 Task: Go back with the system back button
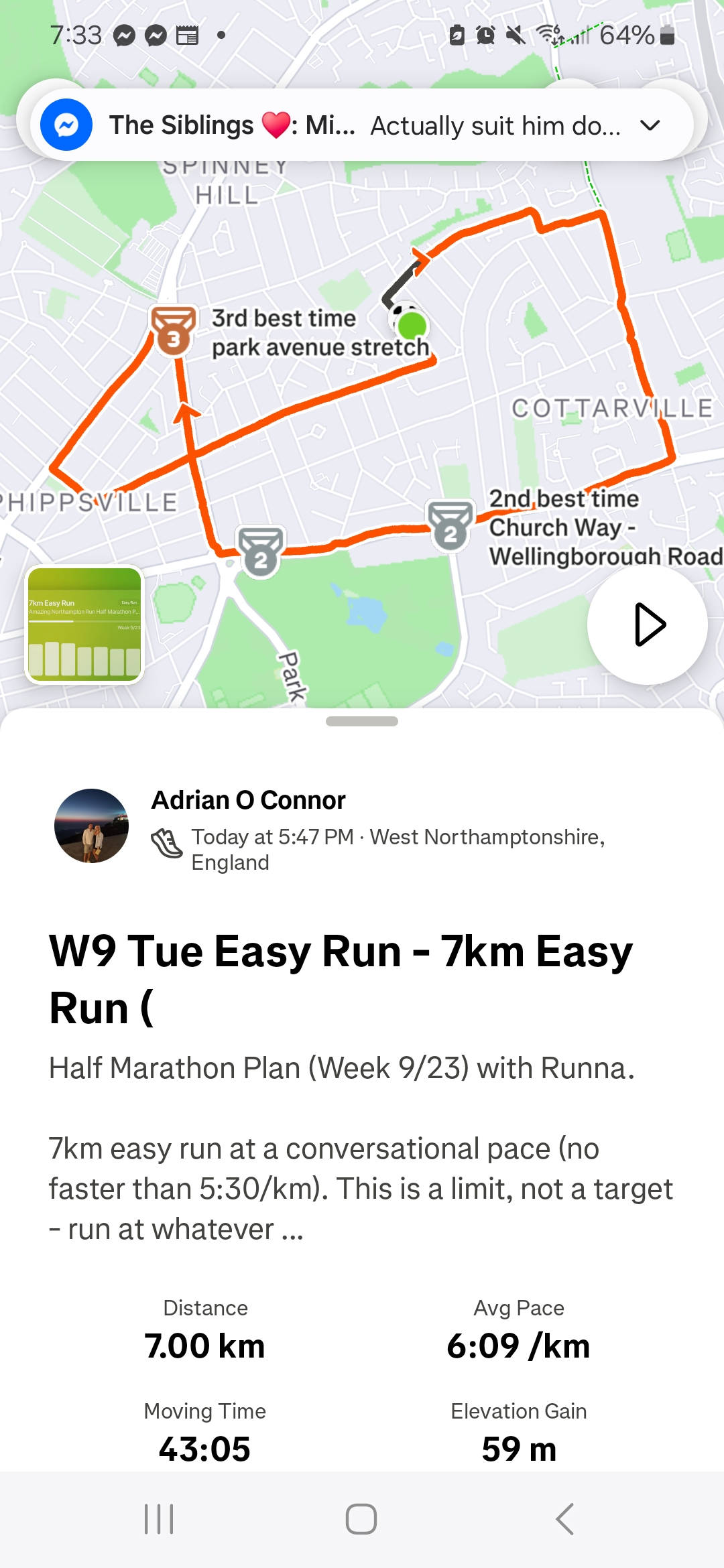point(564,1518)
